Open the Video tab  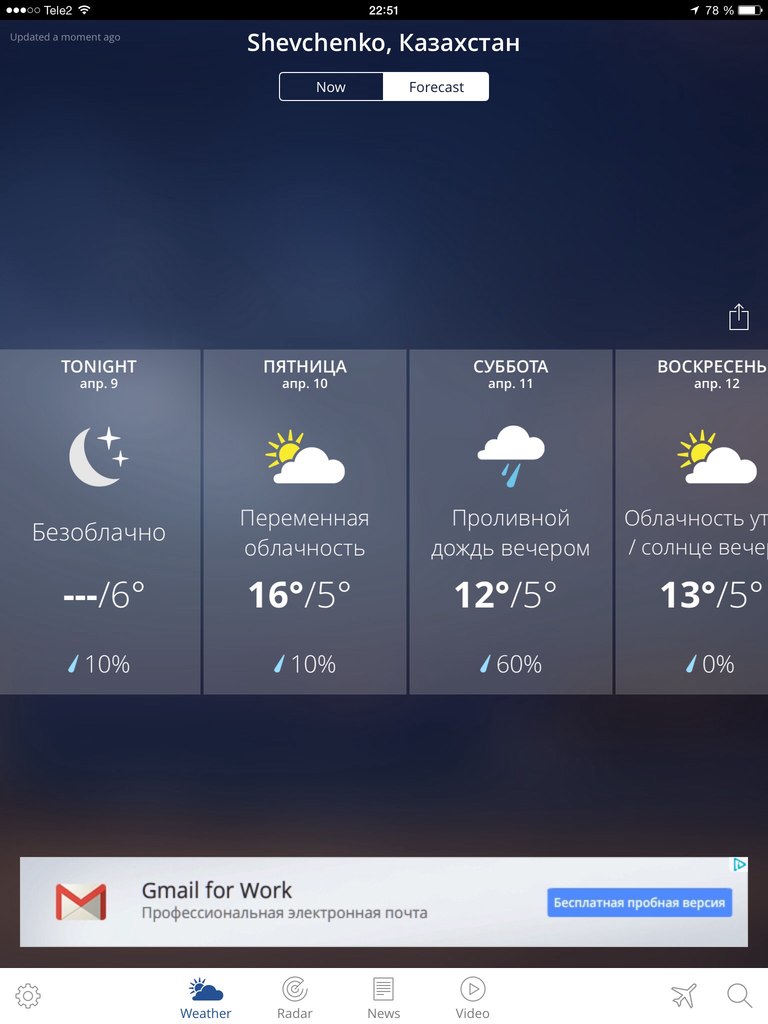pyautogui.click(x=472, y=998)
